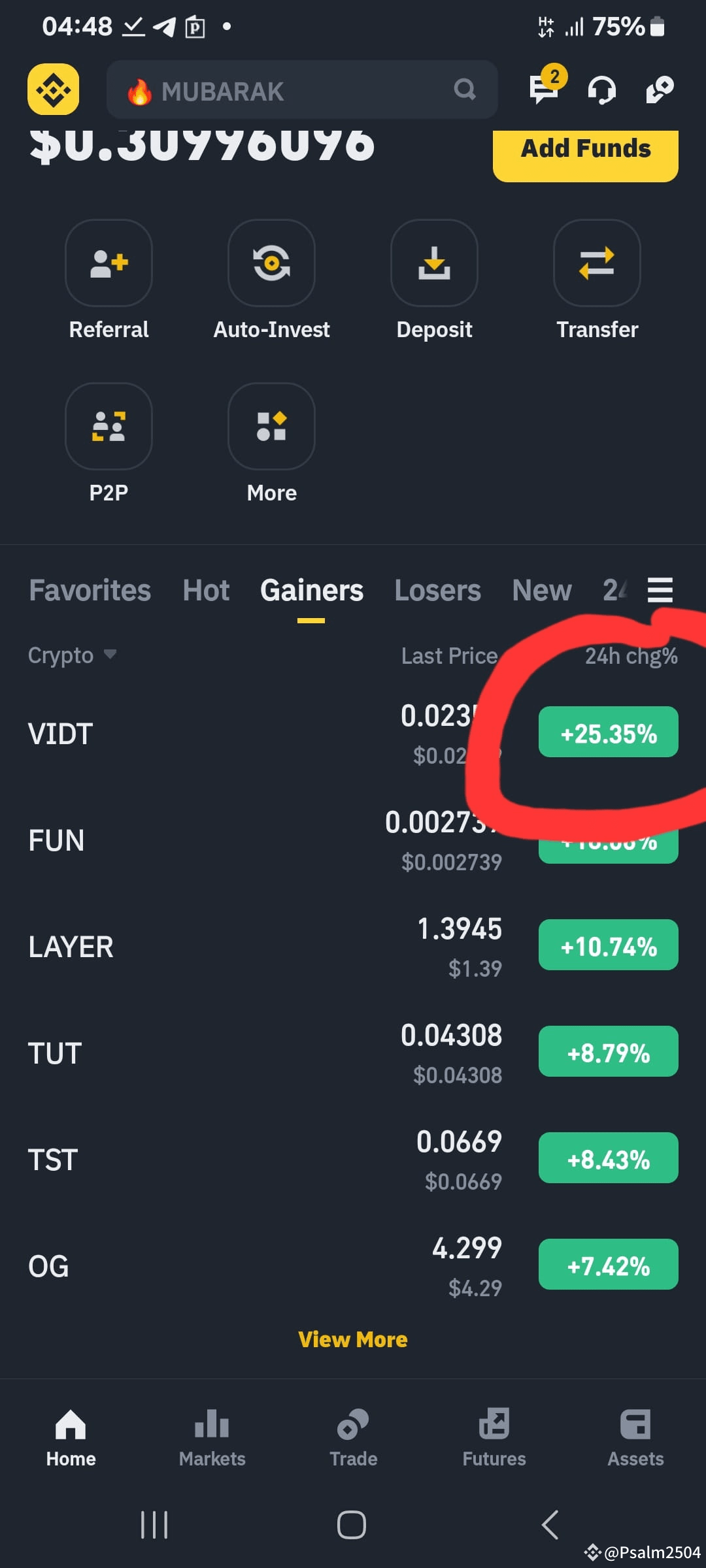Open the P2P trading feature

click(109, 427)
